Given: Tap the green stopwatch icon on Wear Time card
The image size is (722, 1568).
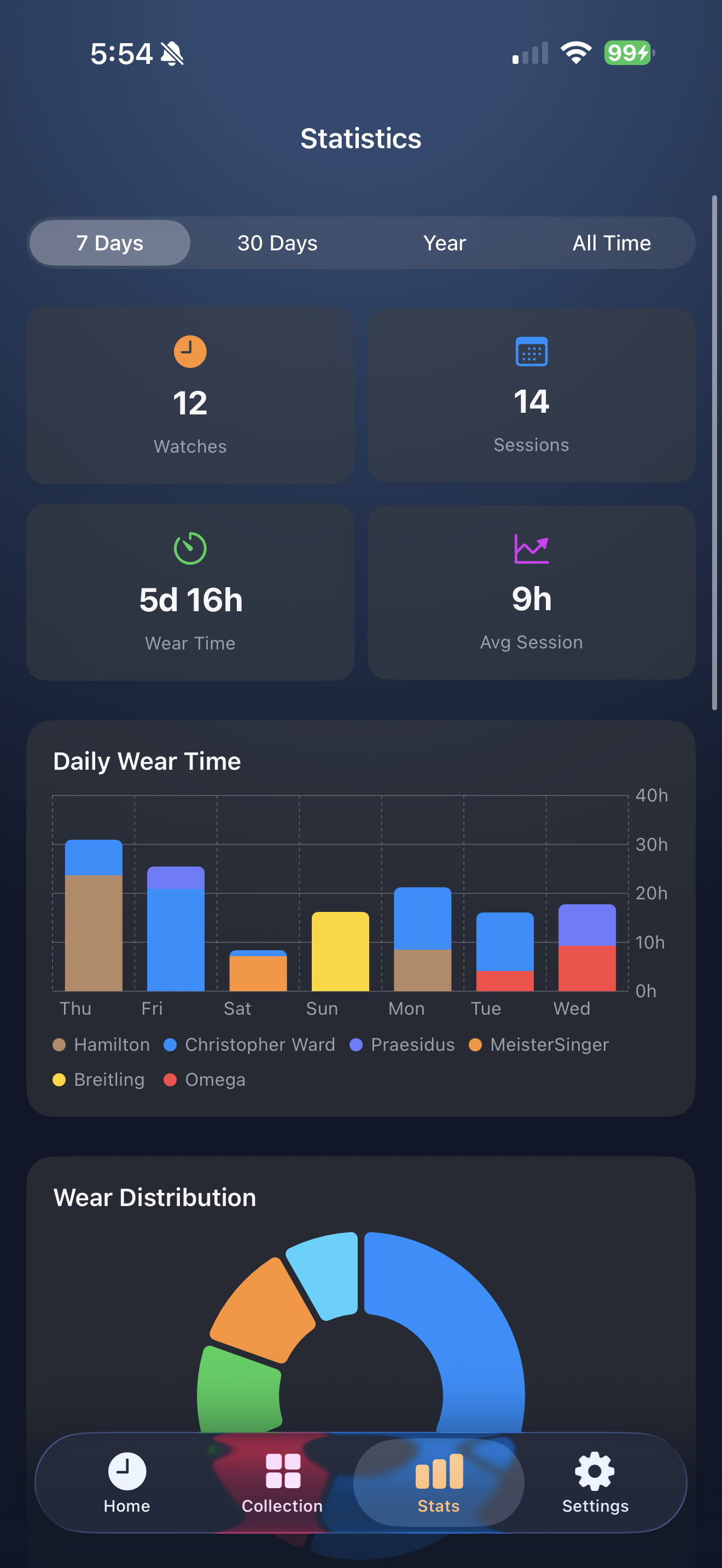Looking at the screenshot, I should pyautogui.click(x=189, y=548).
